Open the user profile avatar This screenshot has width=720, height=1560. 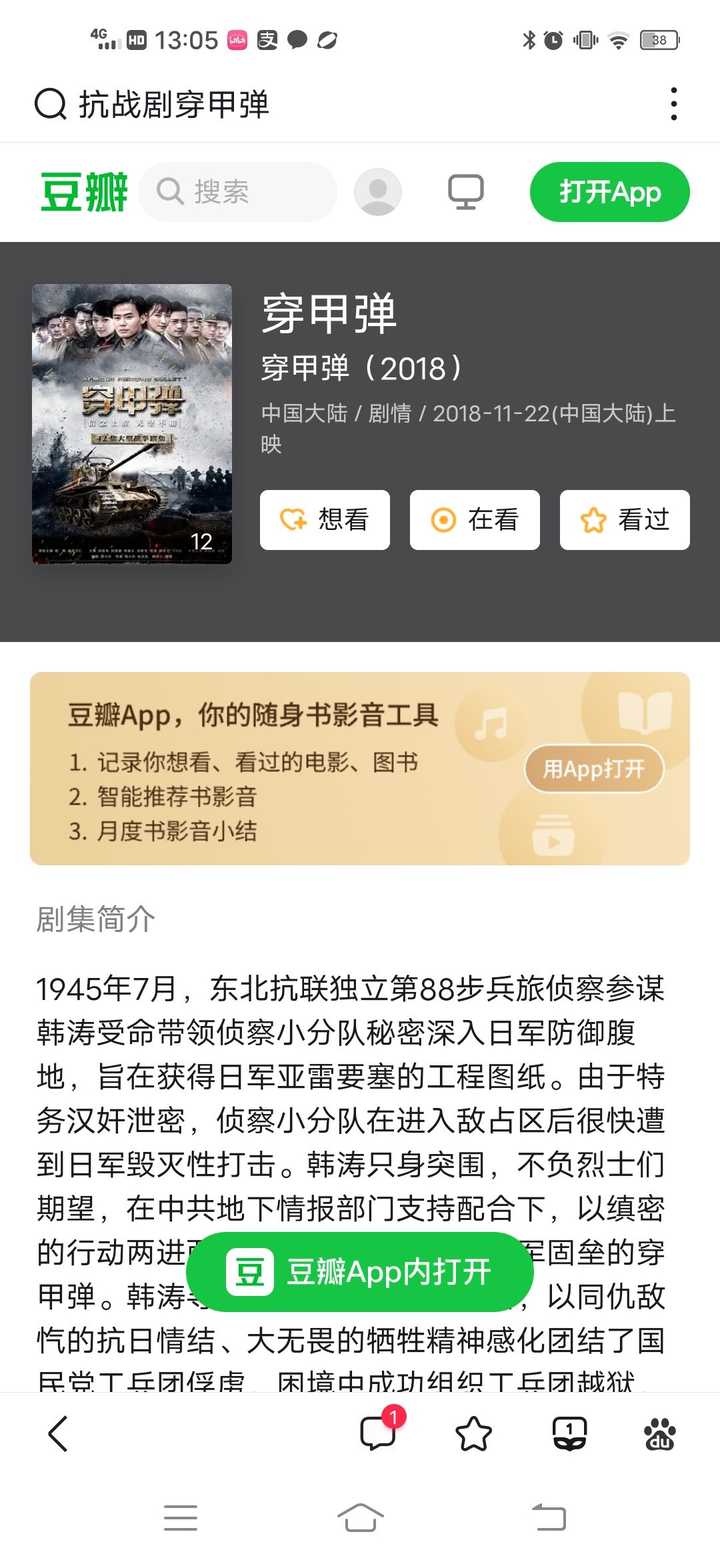pos(378,192)
